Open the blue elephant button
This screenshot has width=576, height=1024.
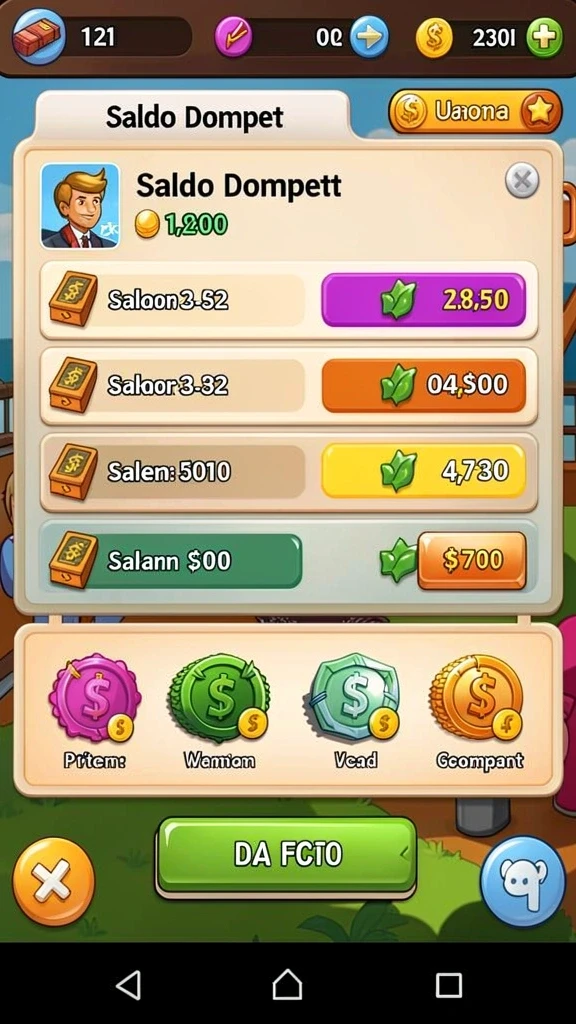(x=522, y=882)
